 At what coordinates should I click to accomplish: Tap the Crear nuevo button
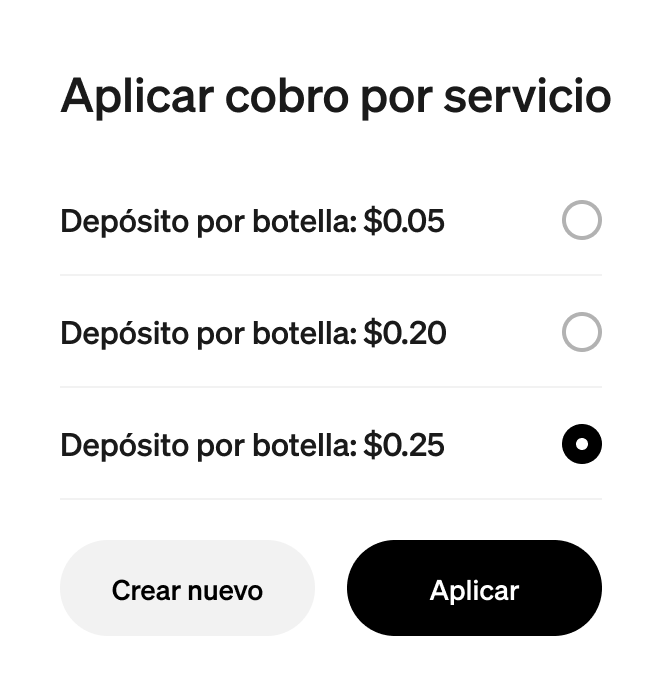[x=187, y=589]
